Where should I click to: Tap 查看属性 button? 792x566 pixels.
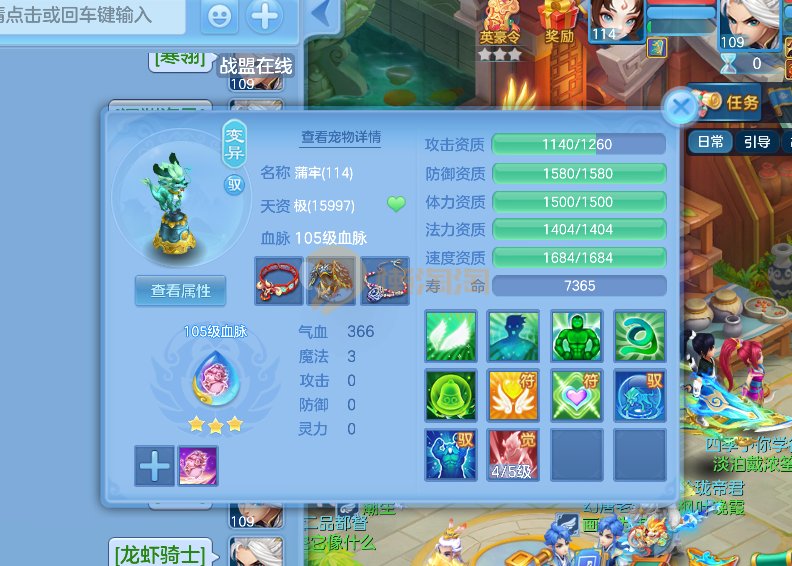pyautogui.click(x=181, y=290)
